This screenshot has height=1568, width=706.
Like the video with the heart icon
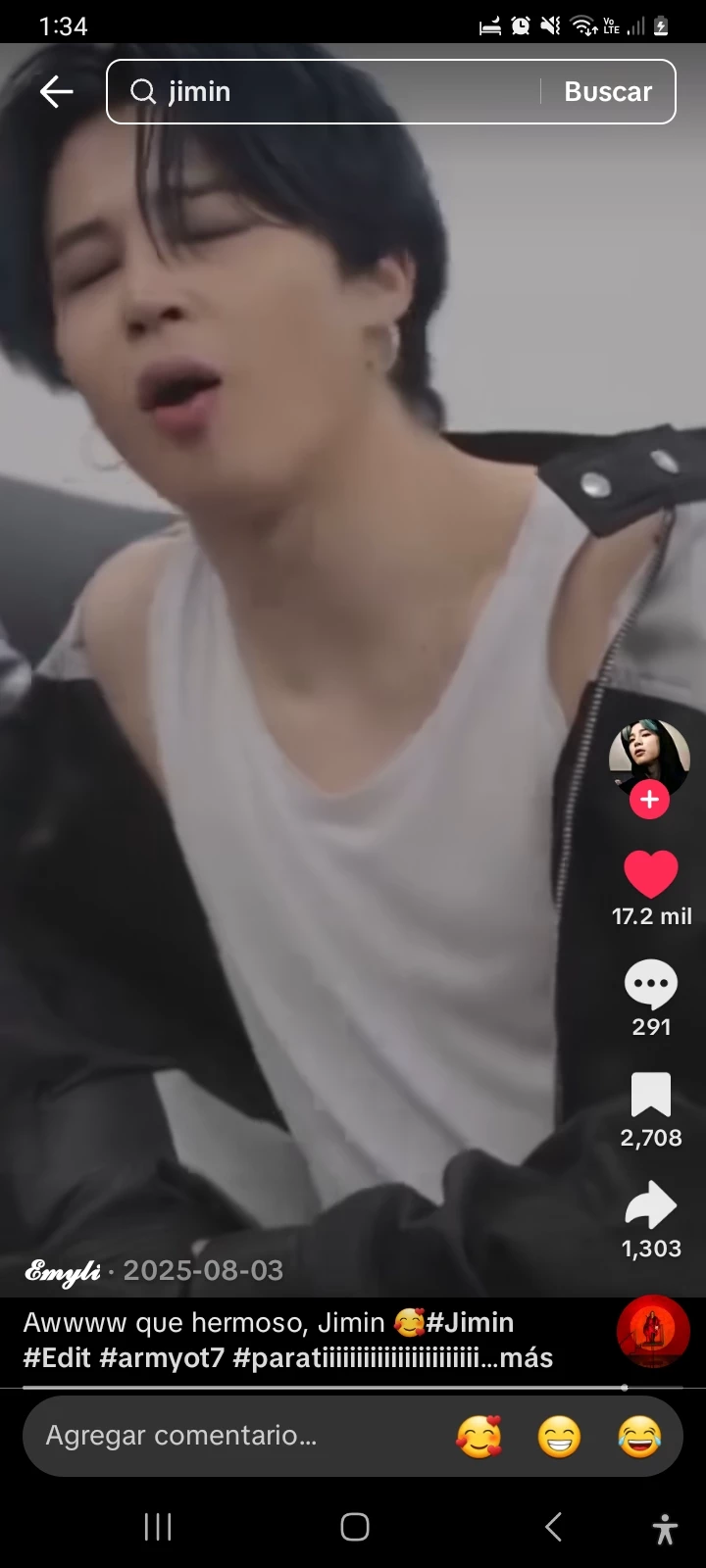coord(651,874)
